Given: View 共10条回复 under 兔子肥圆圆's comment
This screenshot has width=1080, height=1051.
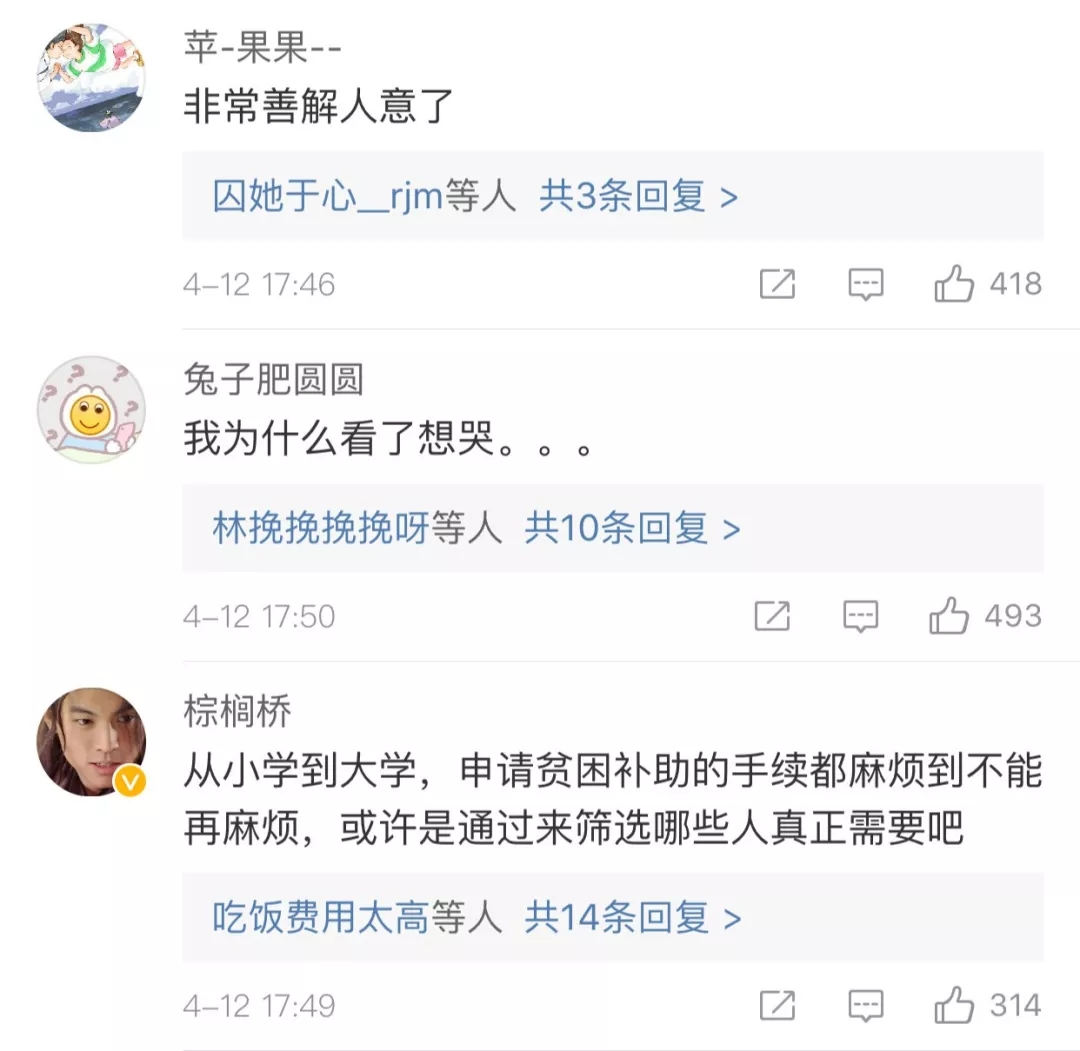Looking at the screenshot, I should coord(632,529).
